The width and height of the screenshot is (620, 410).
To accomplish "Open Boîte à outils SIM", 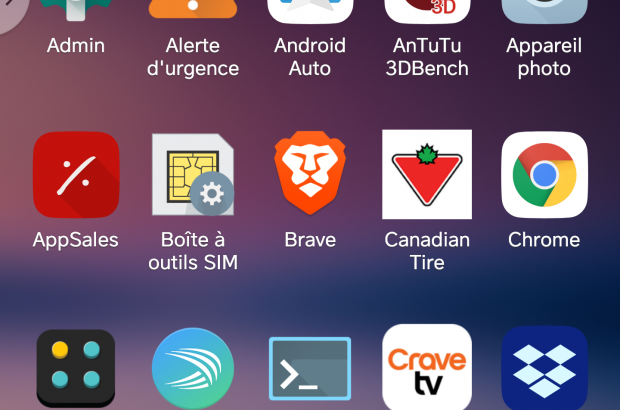I will pos(193,175).
